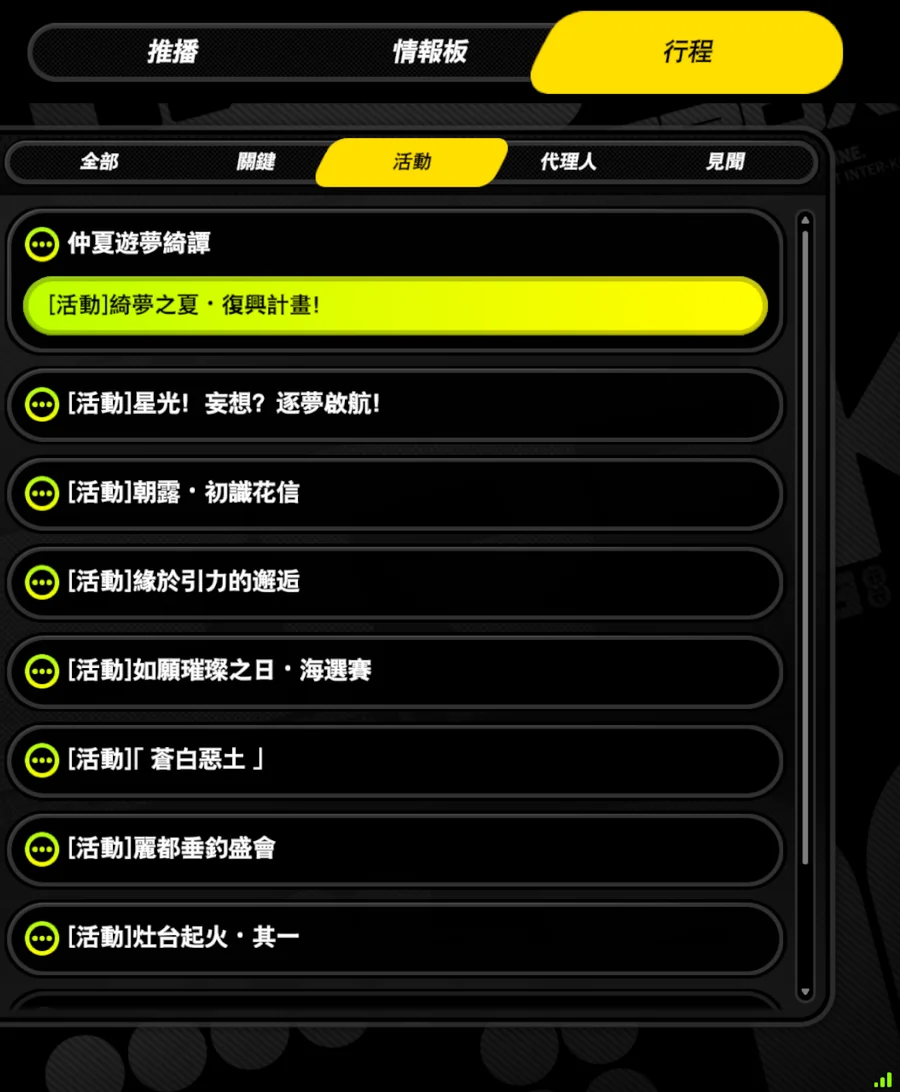Expand 灶台起火・其一 event
900x1092 pixels.
point(394,938)
